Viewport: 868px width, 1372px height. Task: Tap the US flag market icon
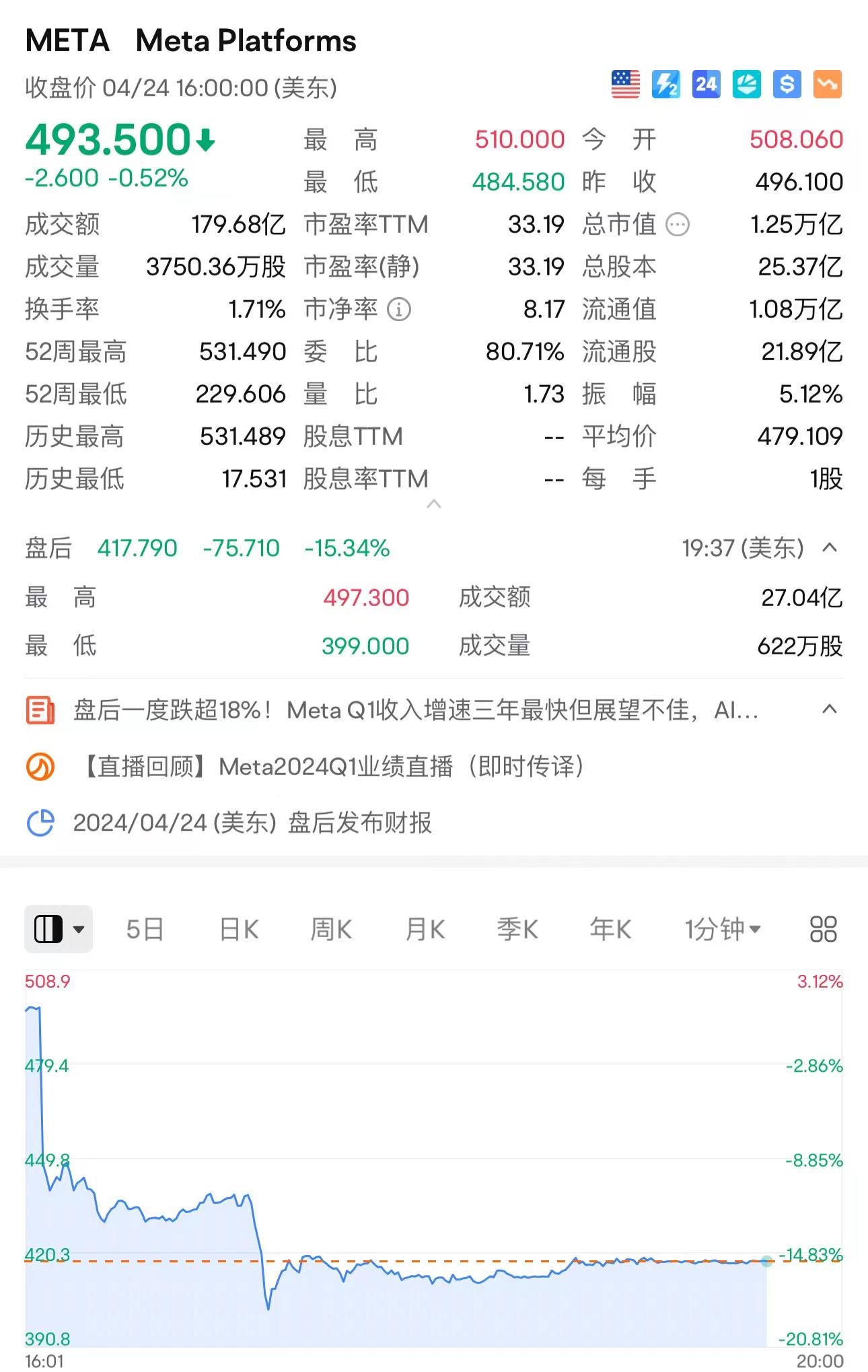[626, 85]
